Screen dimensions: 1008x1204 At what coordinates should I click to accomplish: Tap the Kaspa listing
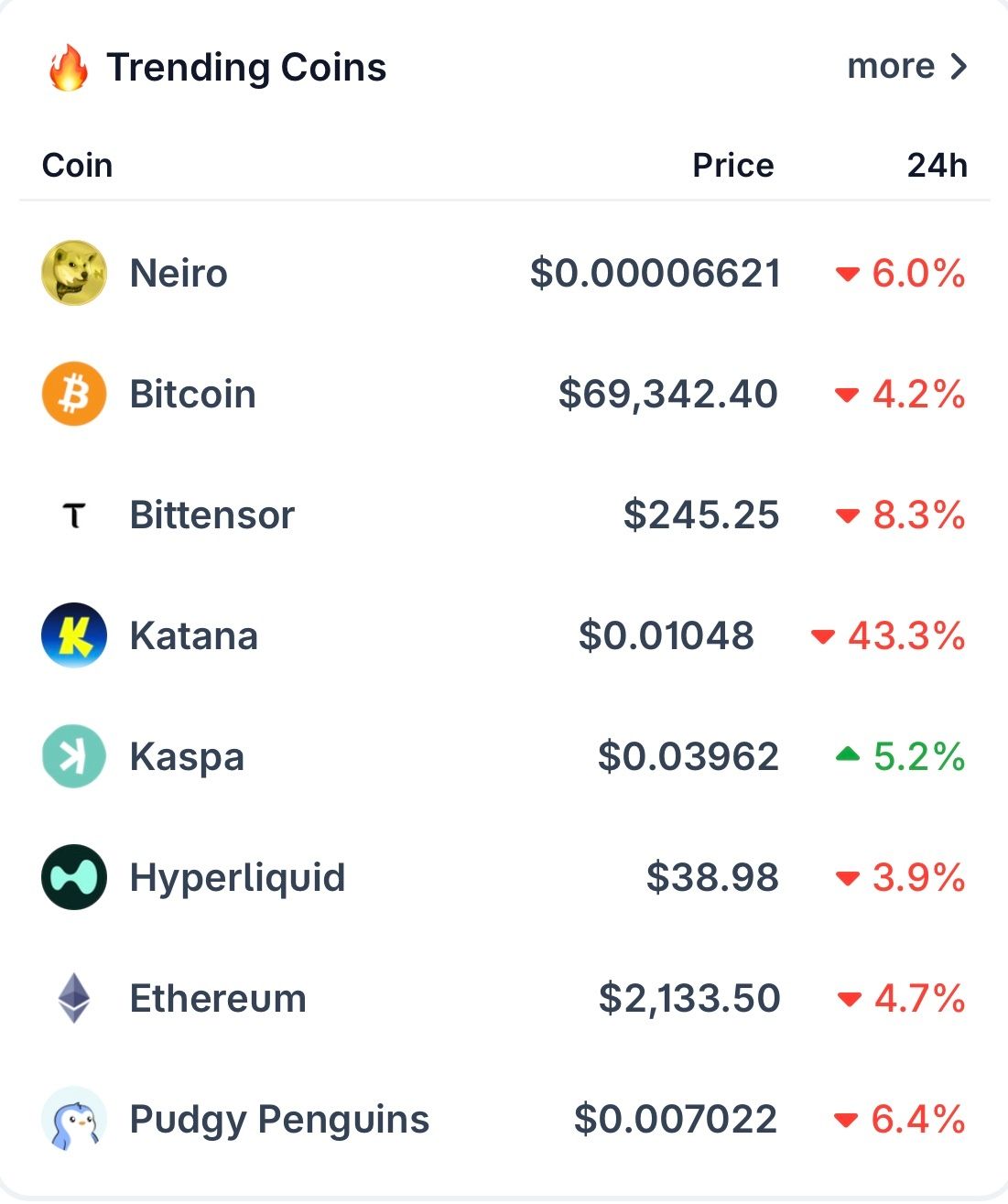[x=187, y=757]
